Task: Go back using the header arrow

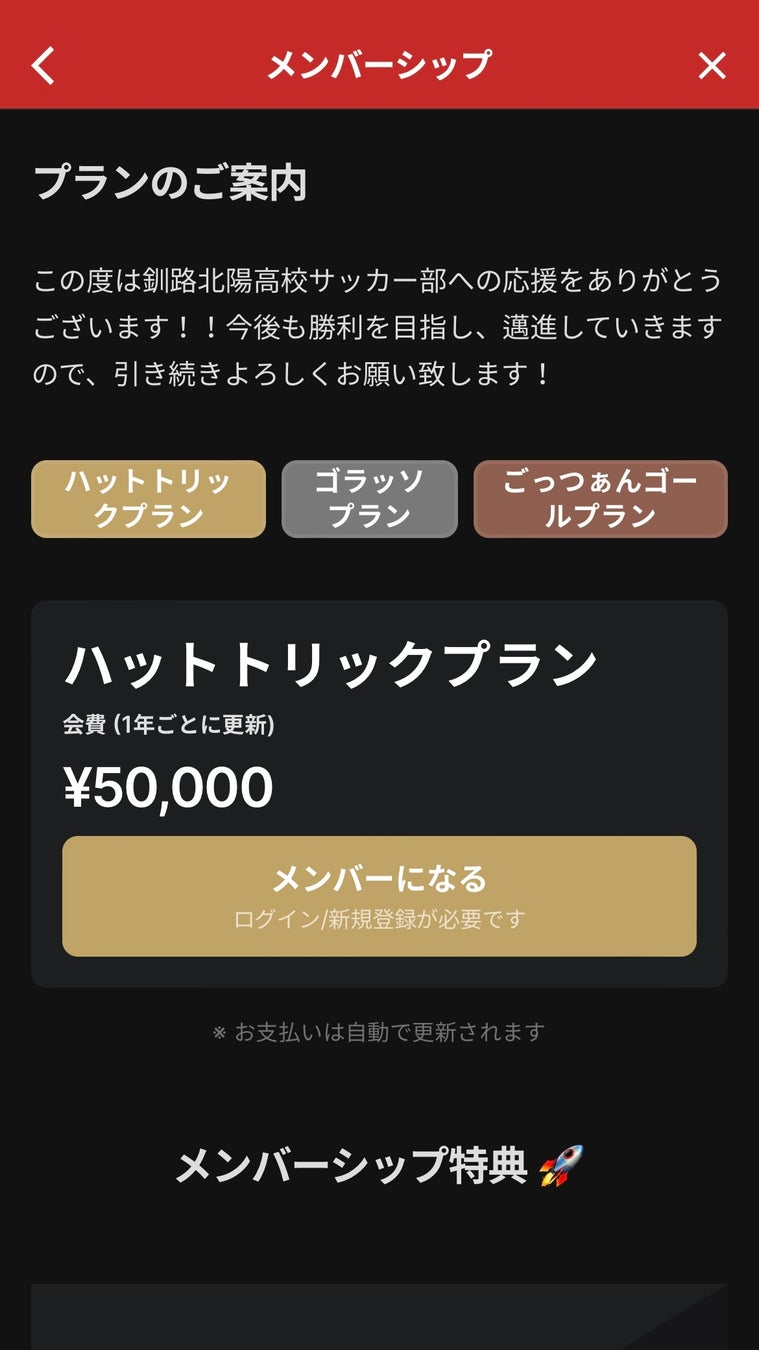Action: [x=43, y=66]
